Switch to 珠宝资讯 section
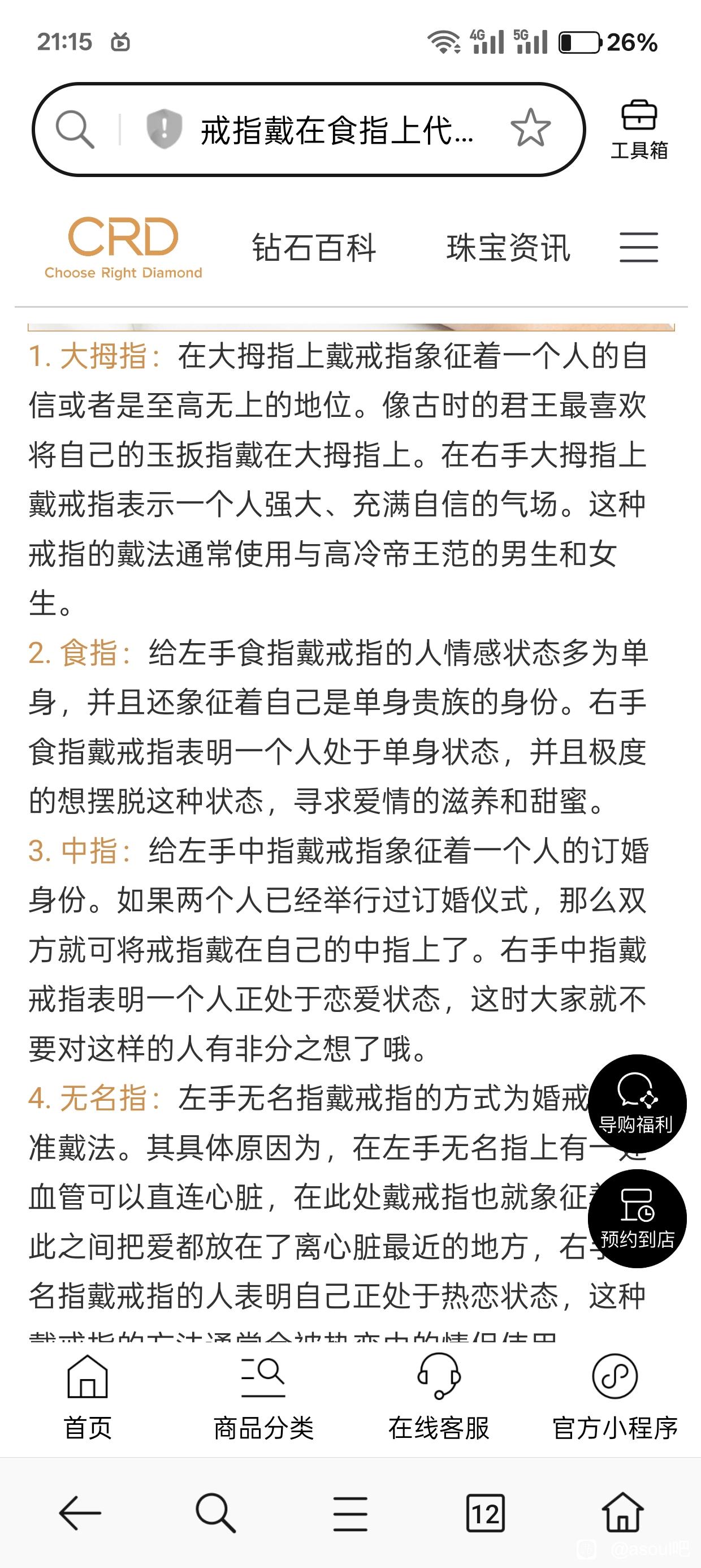 point(508,248)
